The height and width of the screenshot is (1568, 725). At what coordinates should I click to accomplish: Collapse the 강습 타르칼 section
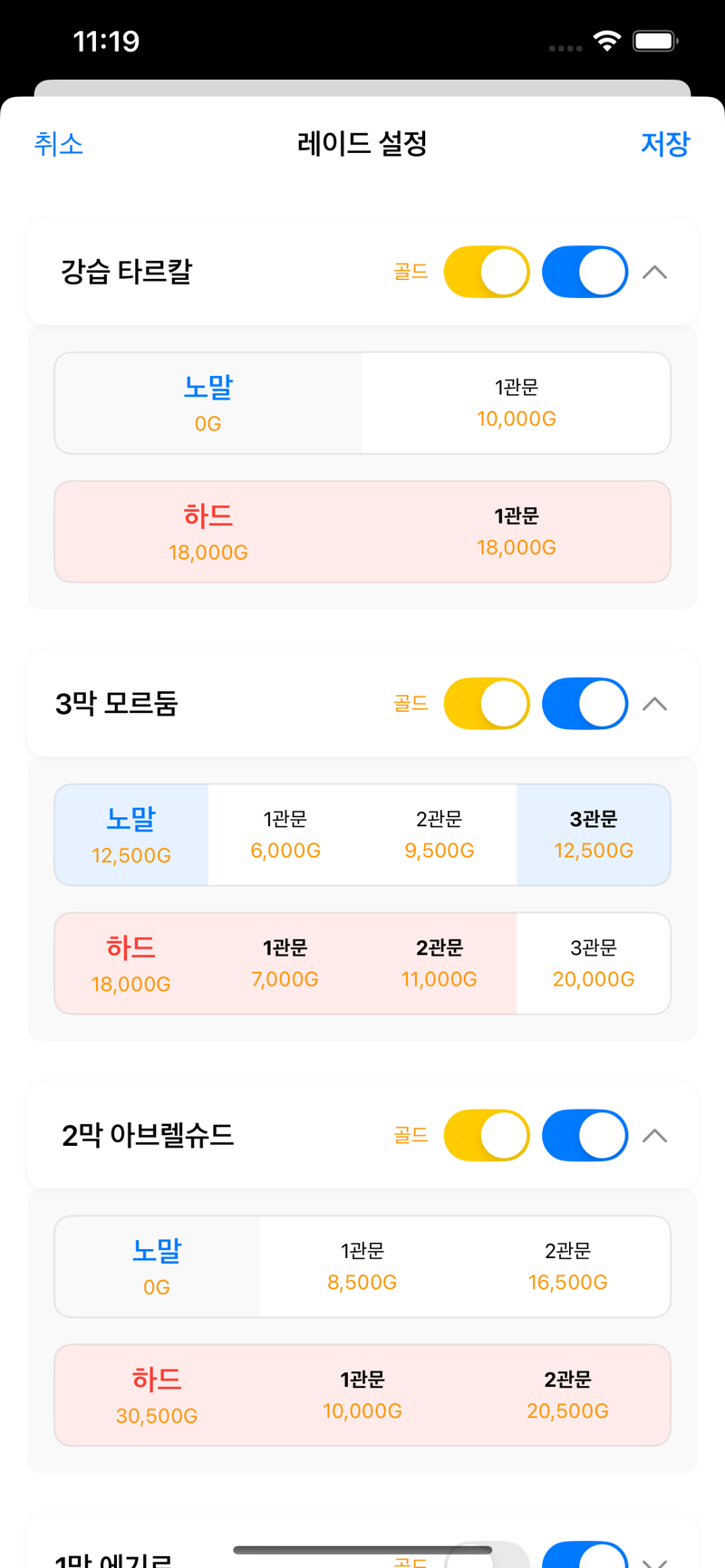click(x=654, y=272)
